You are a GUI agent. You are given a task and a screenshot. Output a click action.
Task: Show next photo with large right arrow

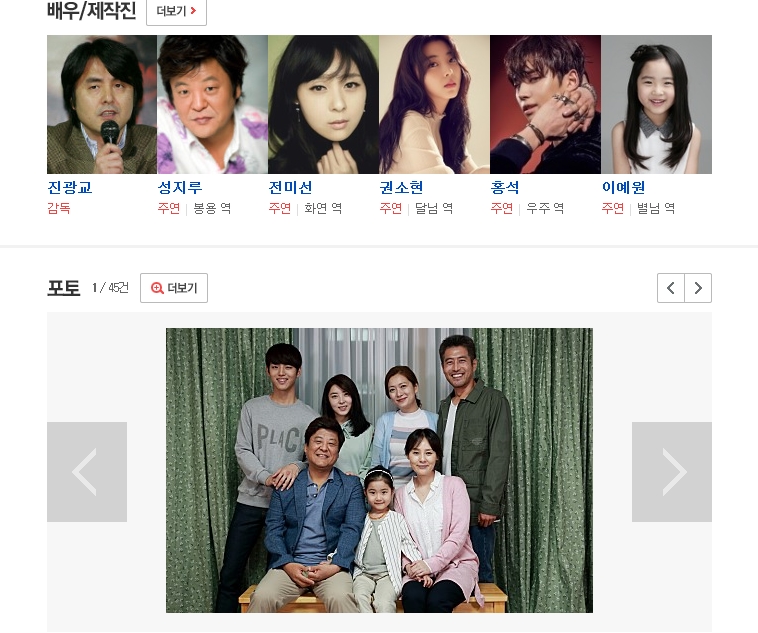click(672, 472)
